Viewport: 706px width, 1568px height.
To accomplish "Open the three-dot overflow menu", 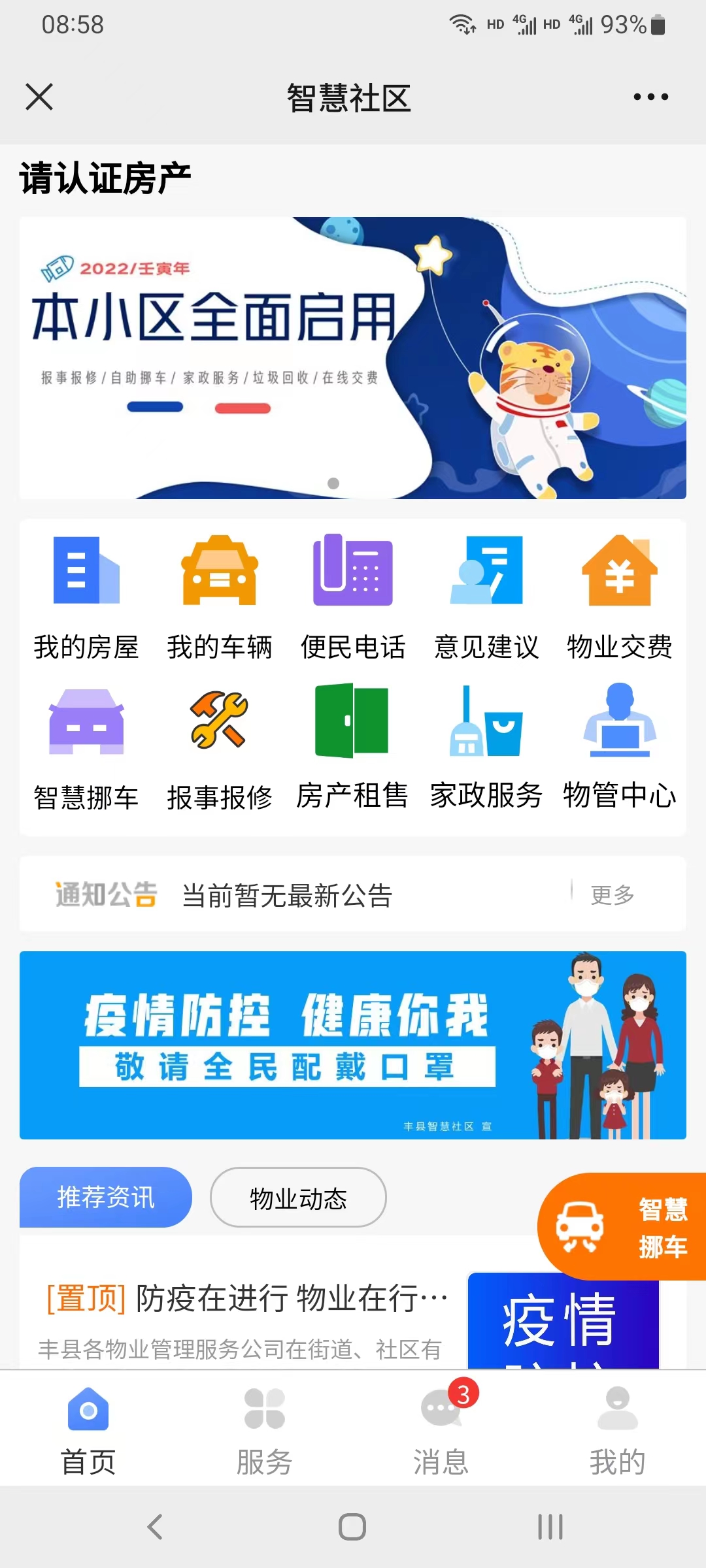I will 650,97.
